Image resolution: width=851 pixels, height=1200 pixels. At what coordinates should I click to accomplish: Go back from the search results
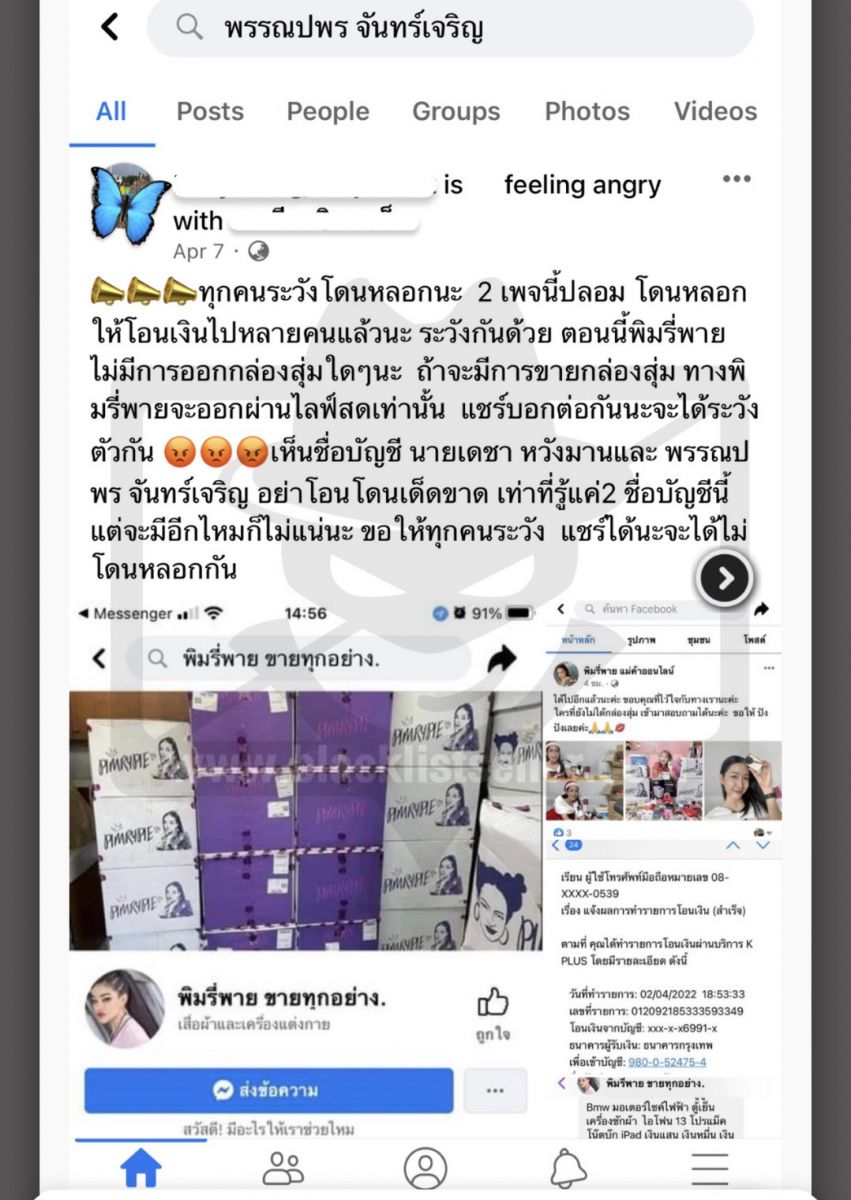coord(110,27)
